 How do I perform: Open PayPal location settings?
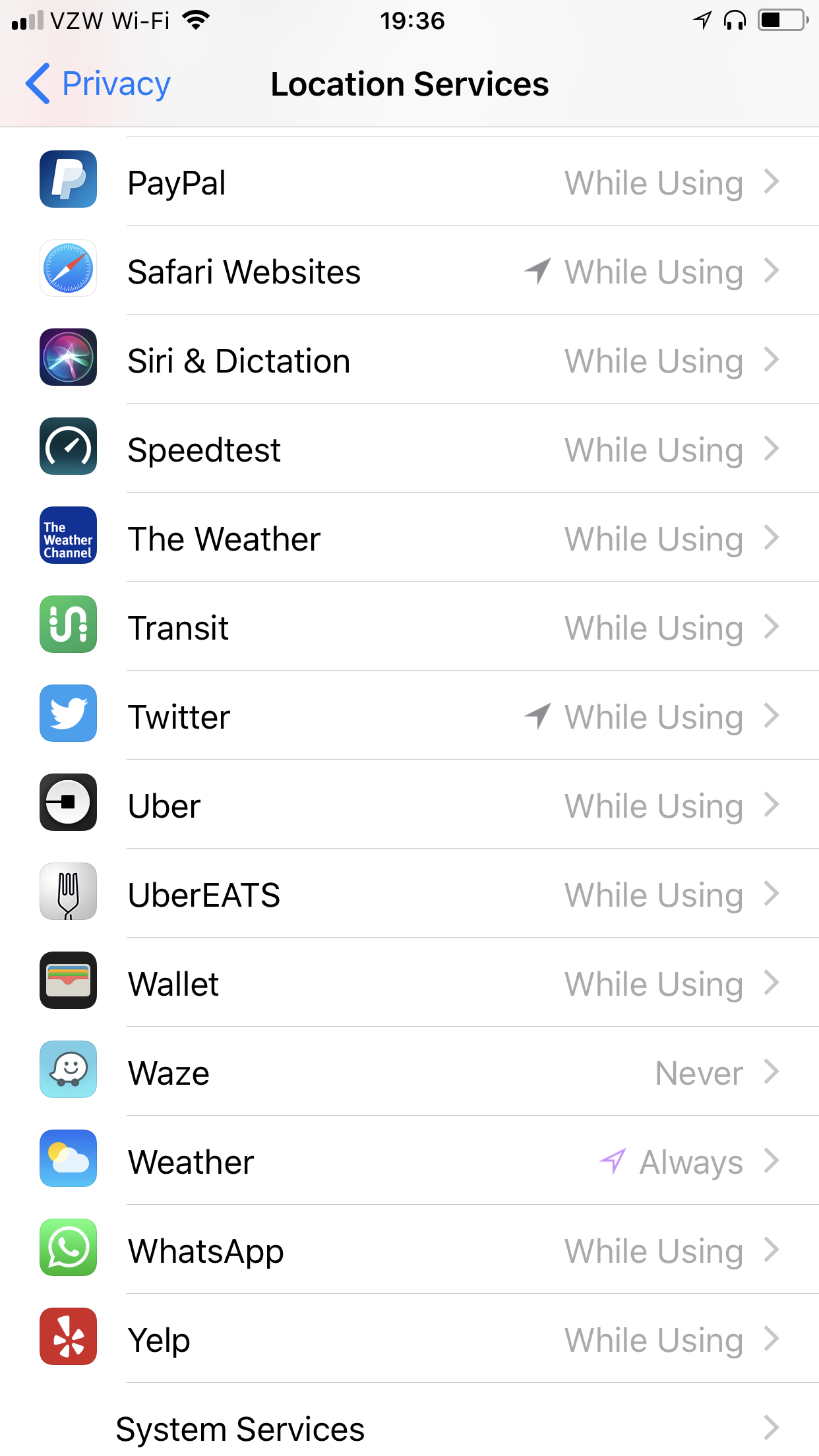(x=409, y=183)
